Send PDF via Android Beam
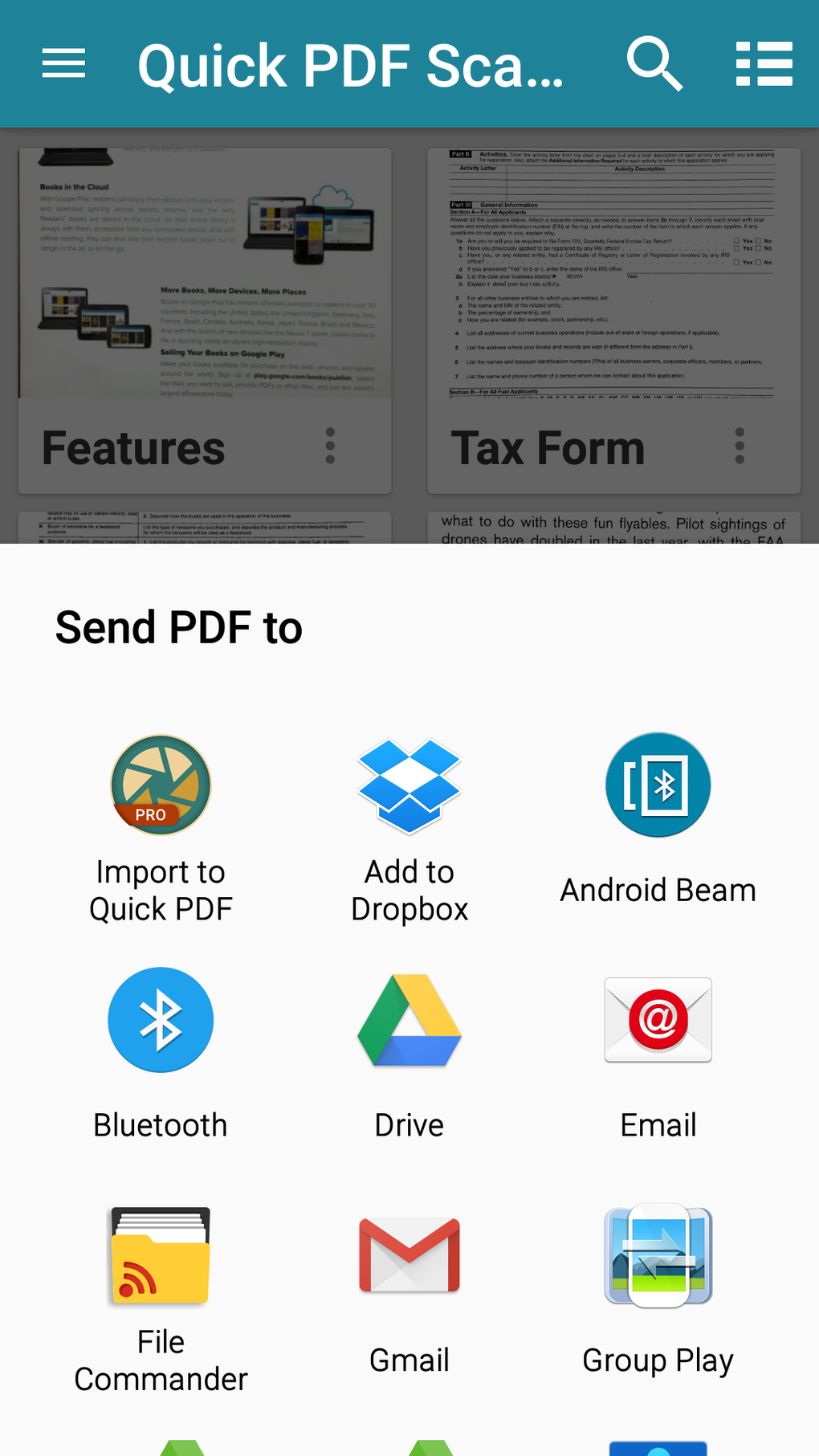 tap(658, 785)
